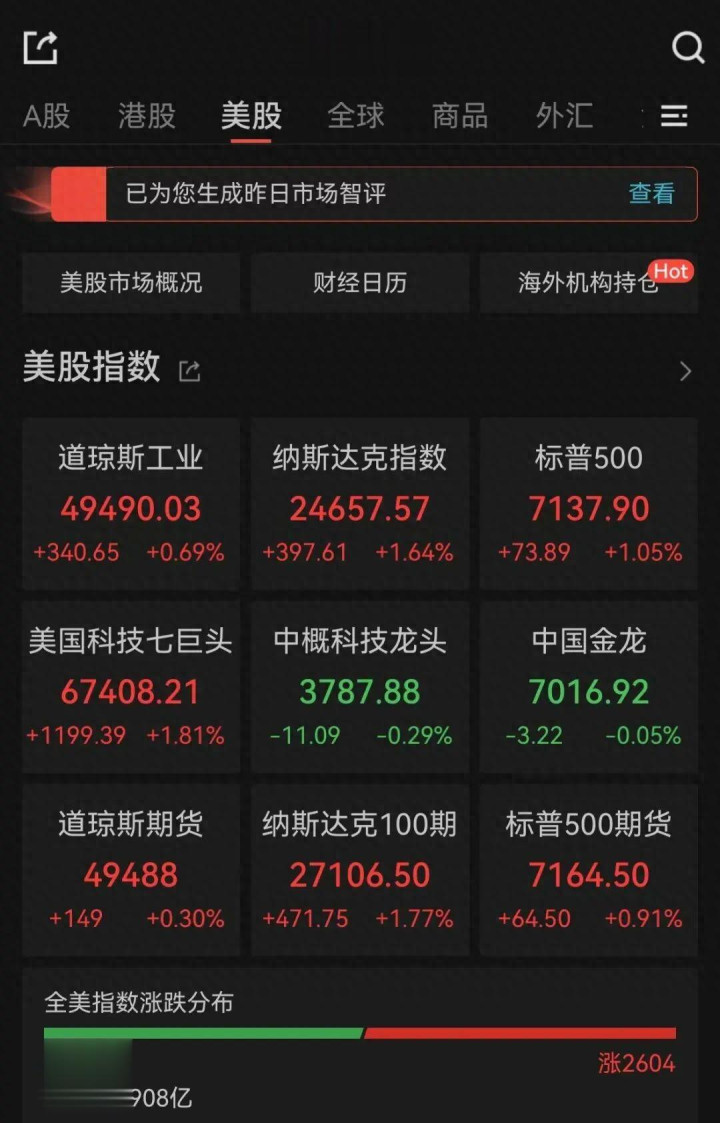Open the tab list menu icon
This screenshot has width=720, height=1123.
[674, 117]
